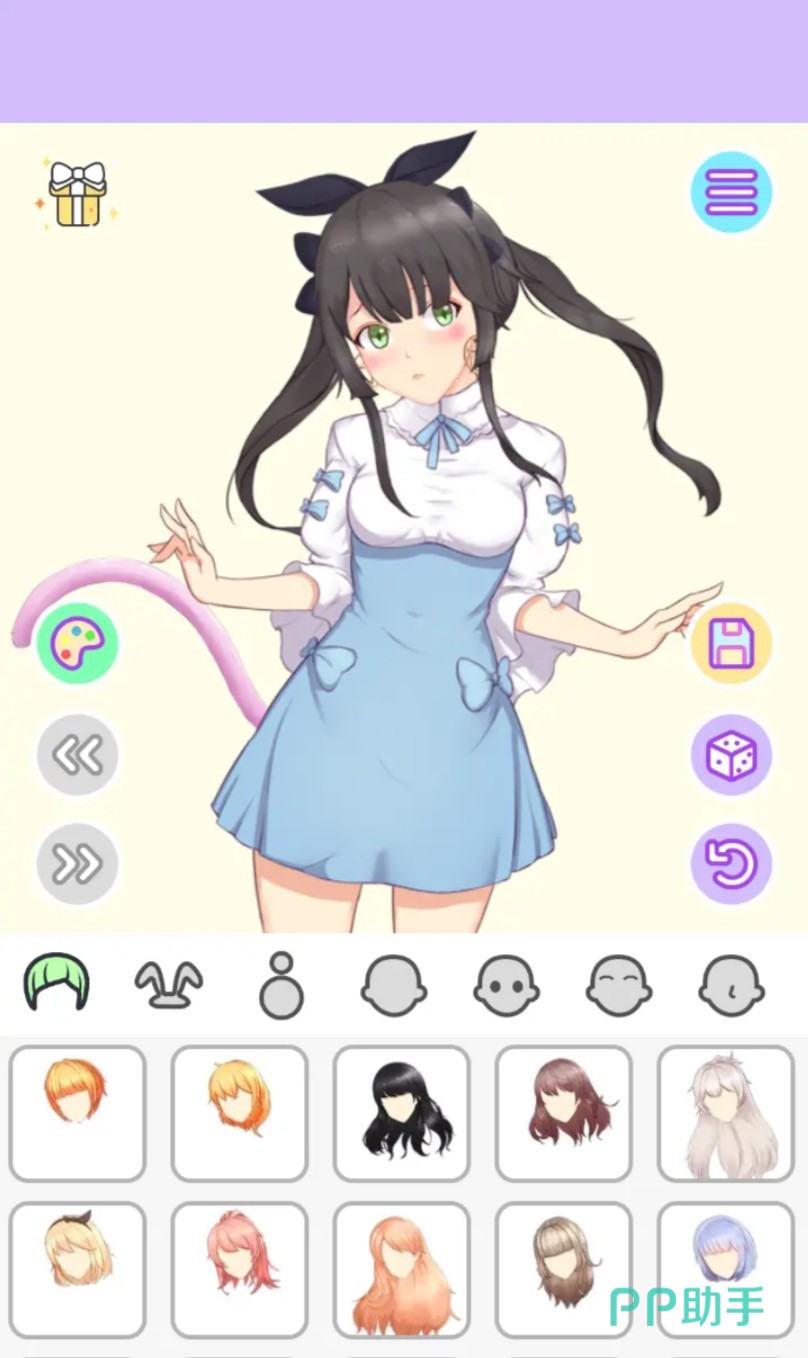Open the hamburger menu
The width and height of the screenshot is (808, 1358).
[x=731, y=192]
